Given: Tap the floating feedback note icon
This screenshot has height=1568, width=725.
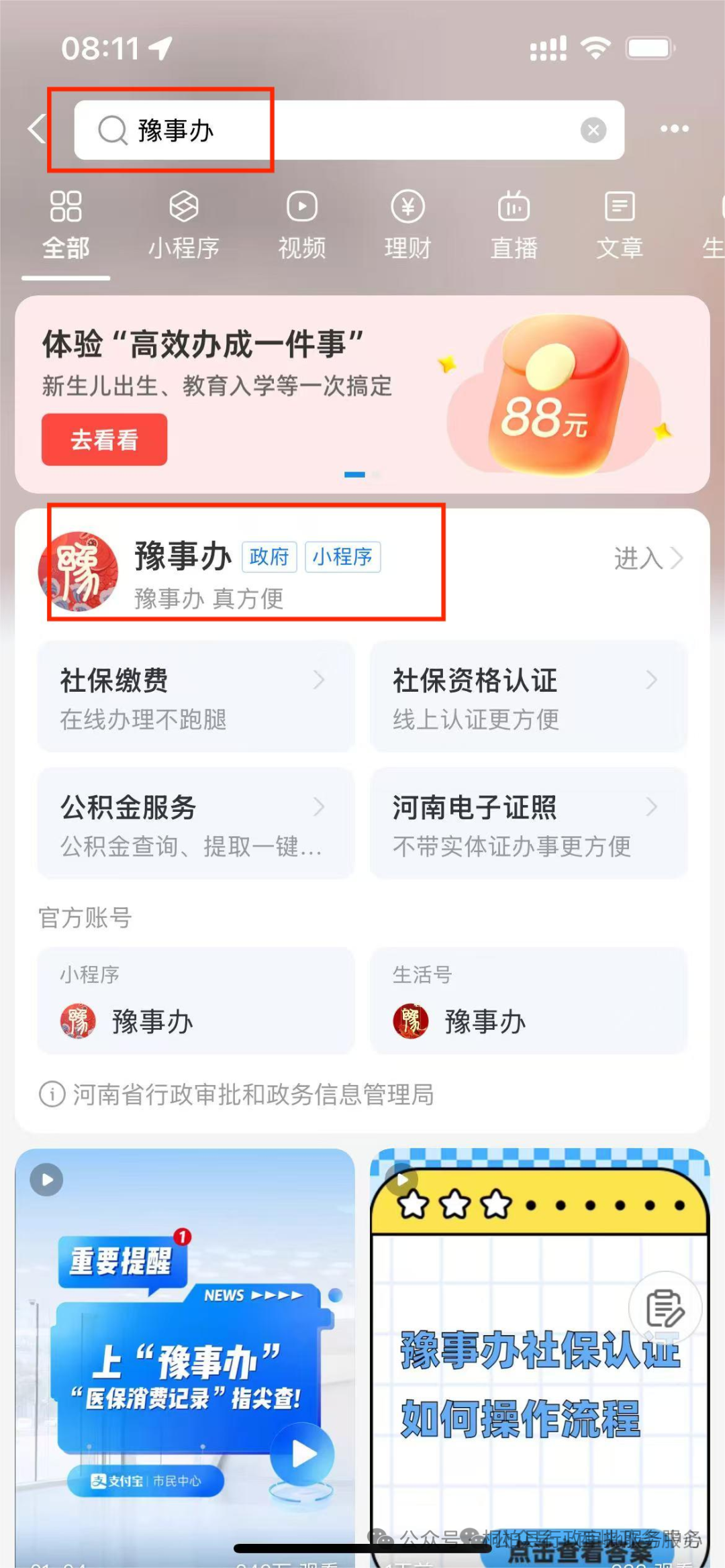Looking at the screenshot, I should (x=665, y=1308).
